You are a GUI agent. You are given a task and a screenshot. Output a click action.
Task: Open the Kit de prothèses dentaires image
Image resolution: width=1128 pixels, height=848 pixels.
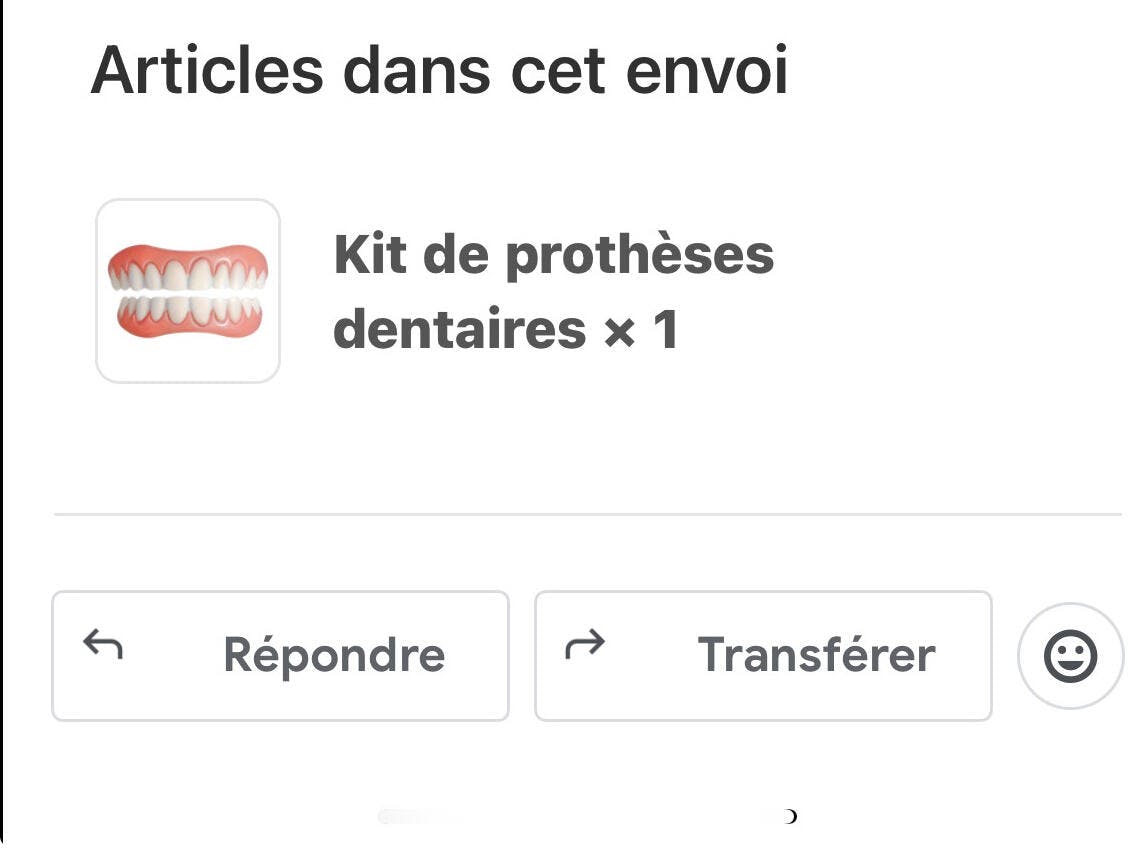188,291
